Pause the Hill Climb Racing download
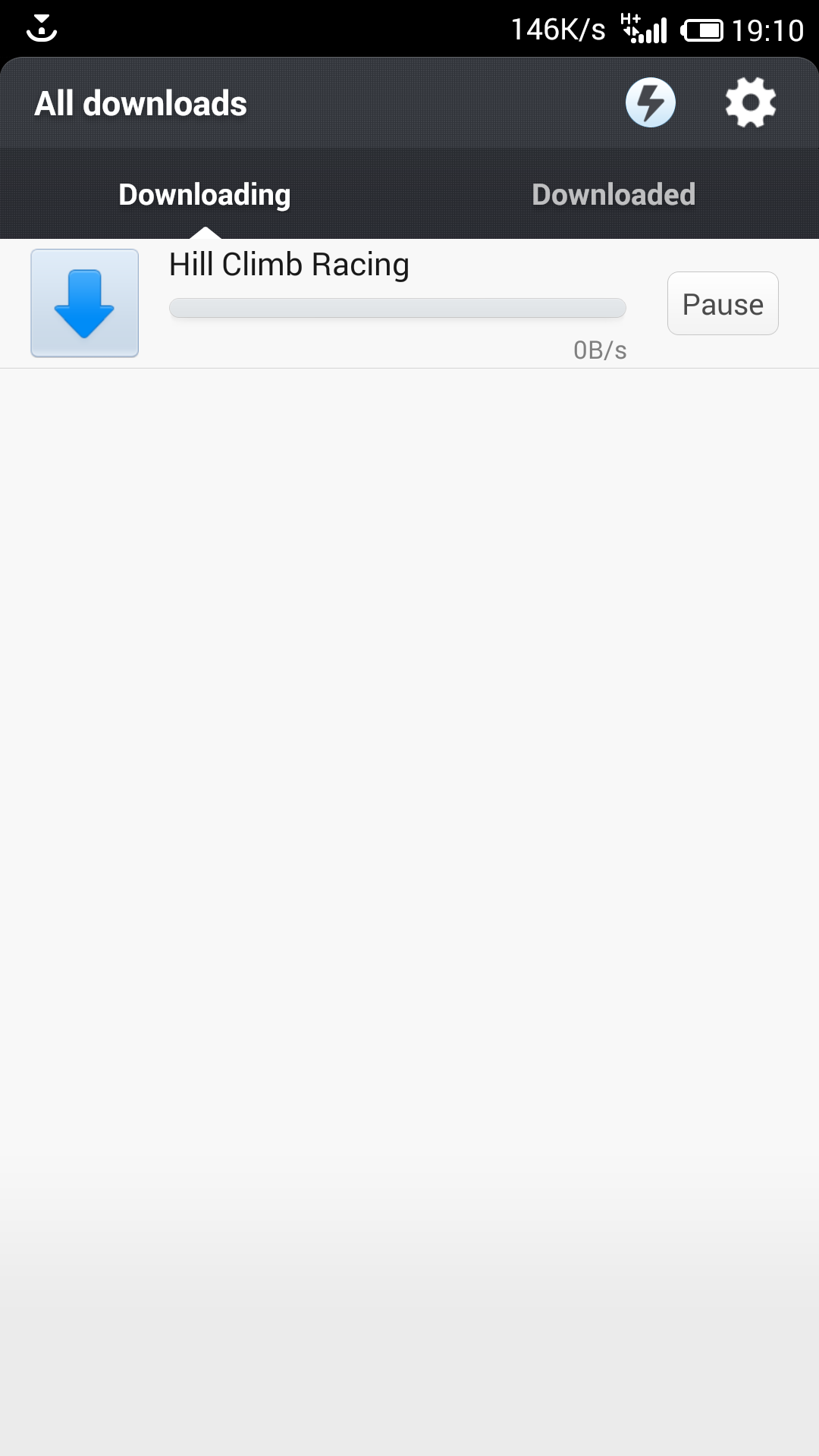 click(x=723, y=303)
